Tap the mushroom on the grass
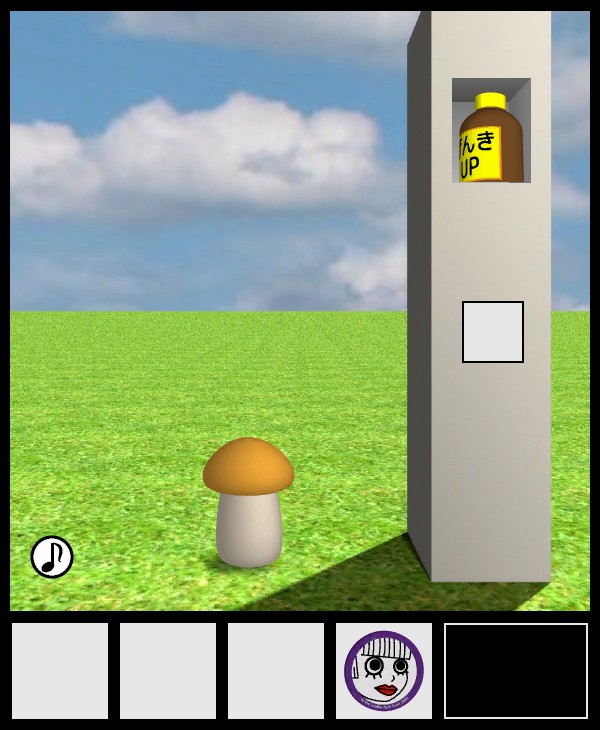Screen dimensions: 600x730 (248, 505)
